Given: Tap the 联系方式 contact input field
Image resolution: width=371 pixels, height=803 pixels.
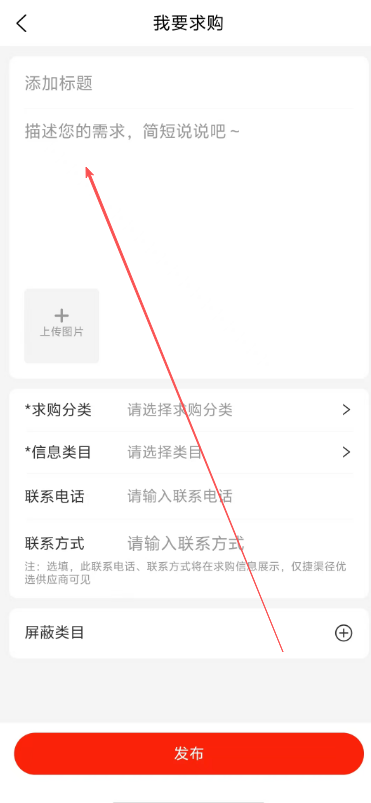Looking at the screenshot, I should click(239, 543).
